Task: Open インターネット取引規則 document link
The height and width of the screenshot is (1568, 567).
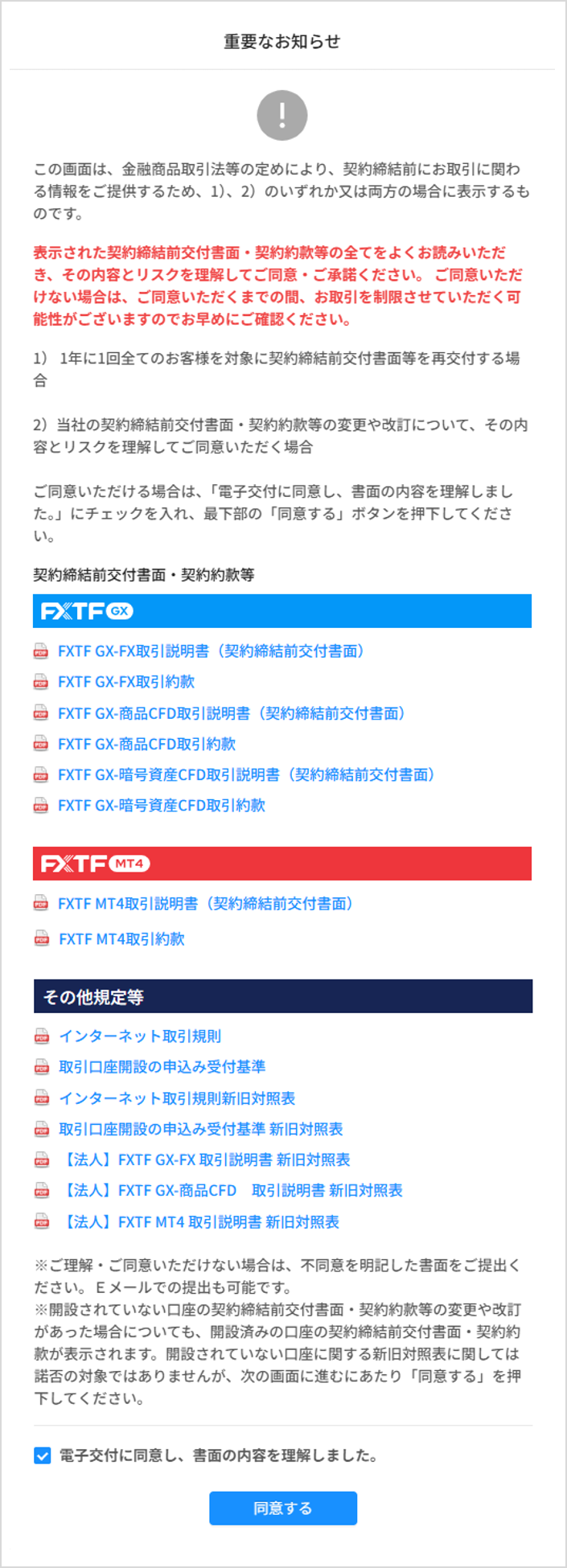Action: 140,1036
